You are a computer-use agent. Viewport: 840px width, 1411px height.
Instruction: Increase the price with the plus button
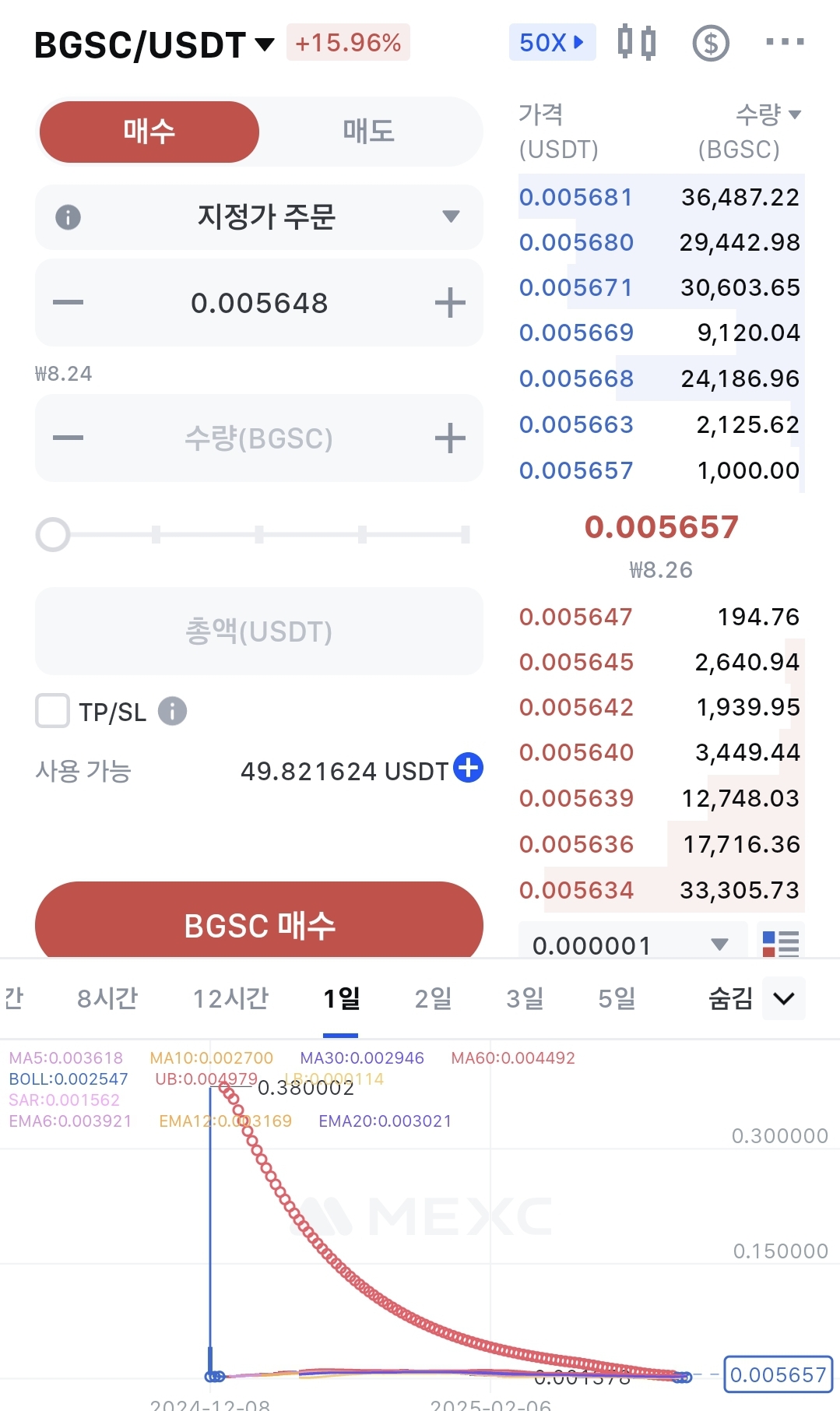point(450,302)
